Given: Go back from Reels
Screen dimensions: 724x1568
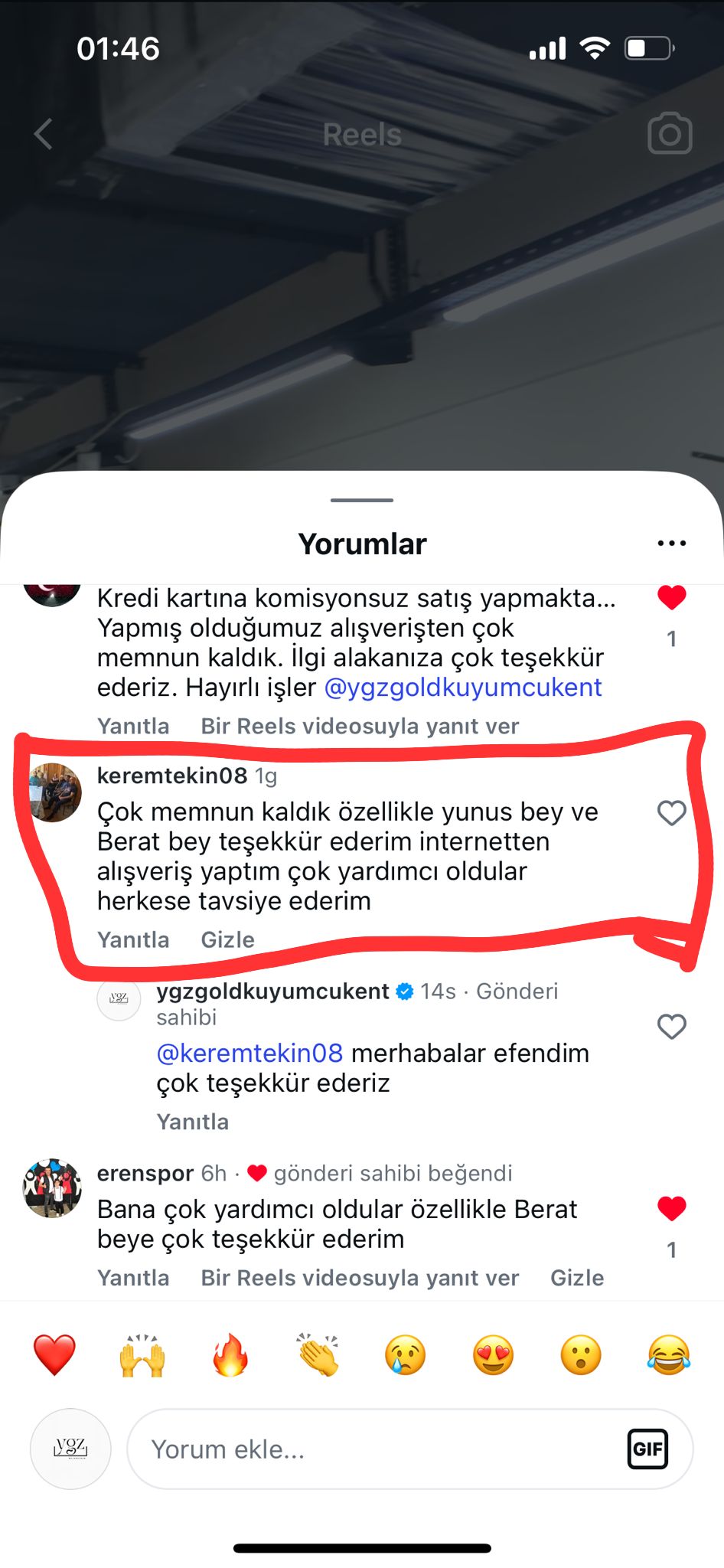Looking at the screenshot, I should click(44, 134).
